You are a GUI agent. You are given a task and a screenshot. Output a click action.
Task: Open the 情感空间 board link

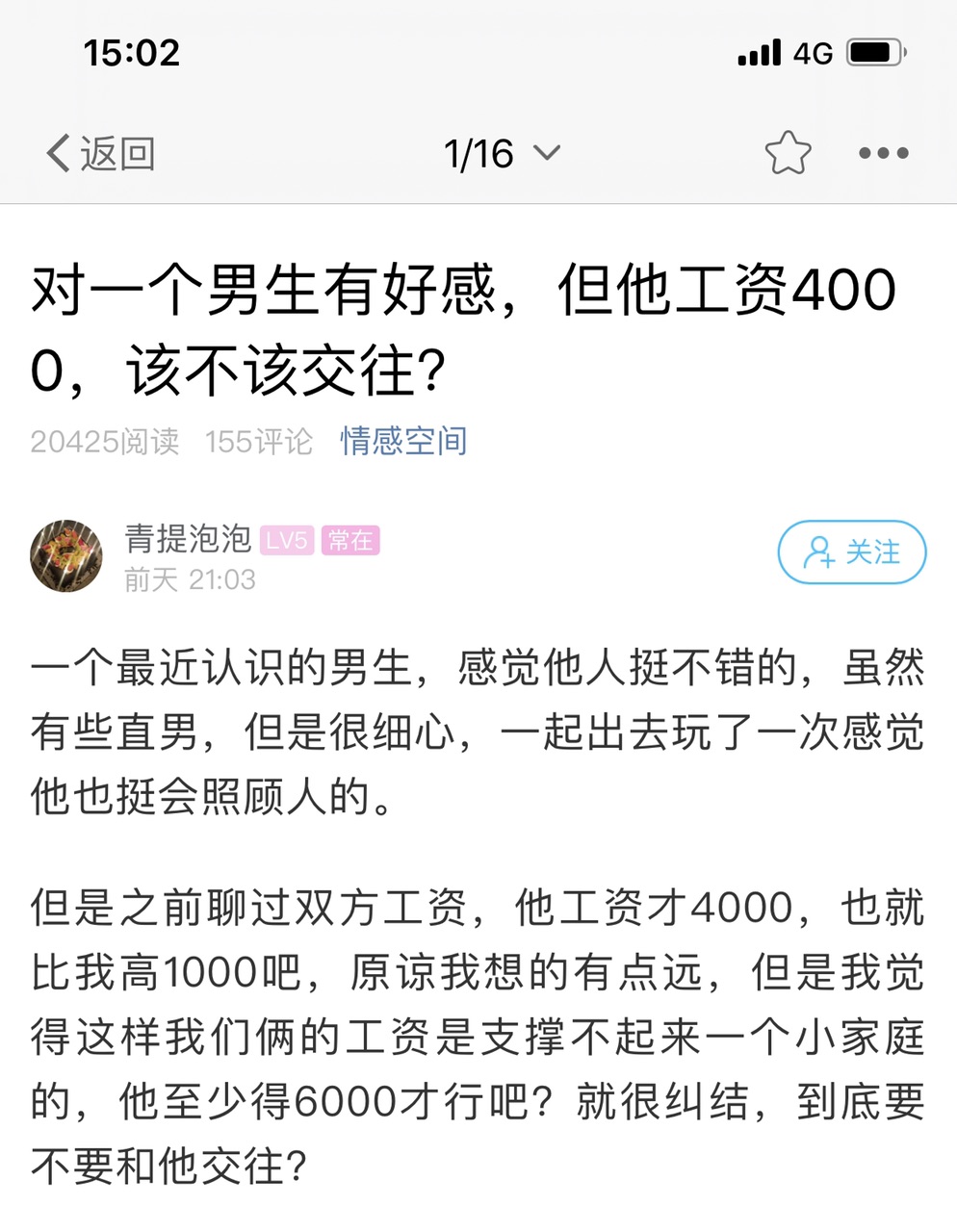click(403, 441)
